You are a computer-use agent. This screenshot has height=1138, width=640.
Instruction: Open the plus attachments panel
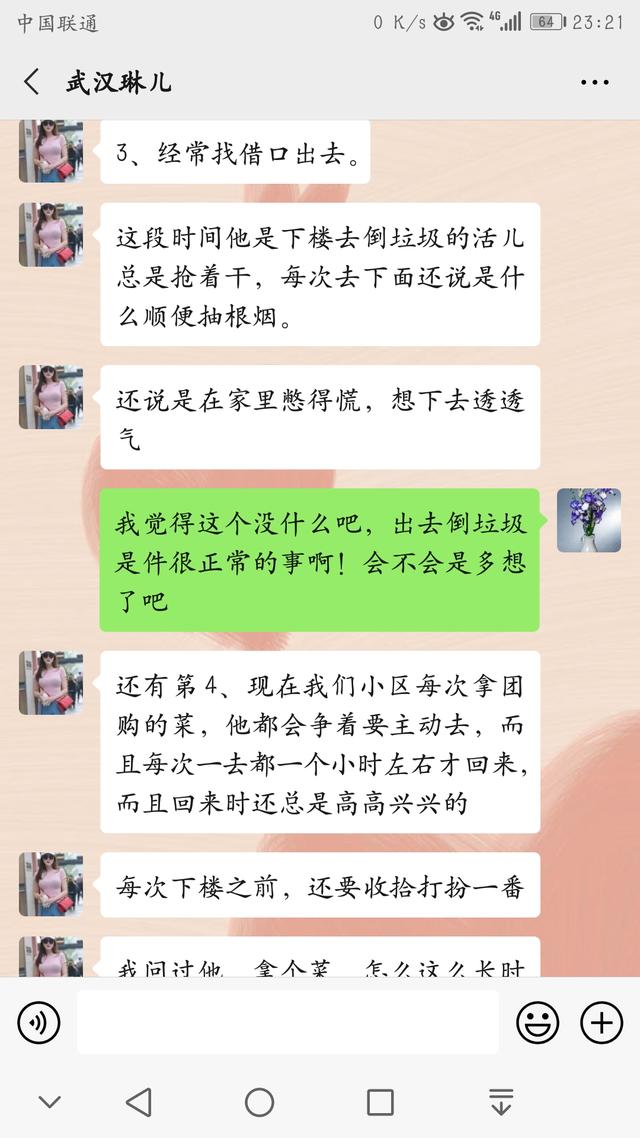602,1023
